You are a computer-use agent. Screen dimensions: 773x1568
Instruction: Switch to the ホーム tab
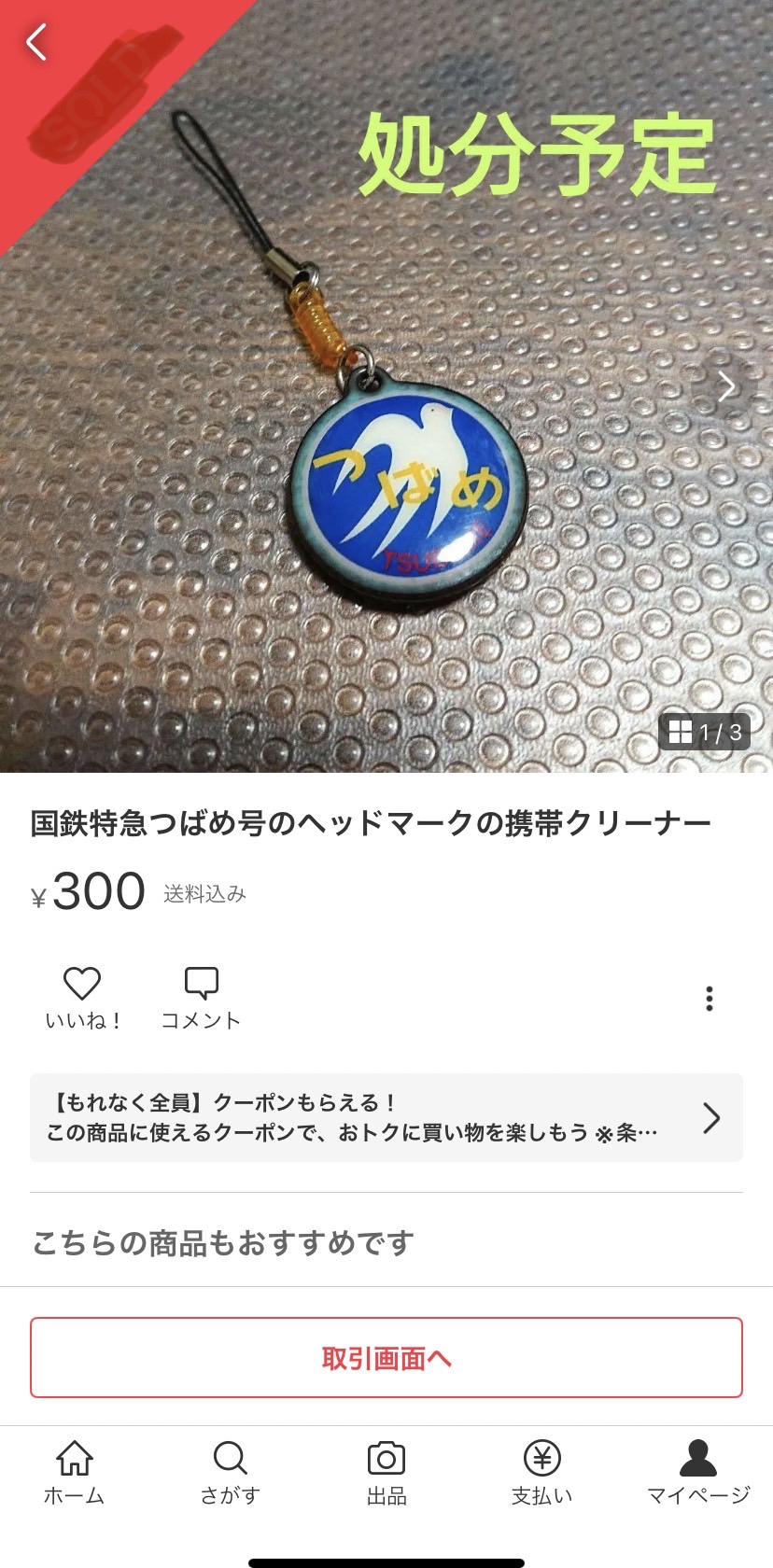coord(75,1473)
